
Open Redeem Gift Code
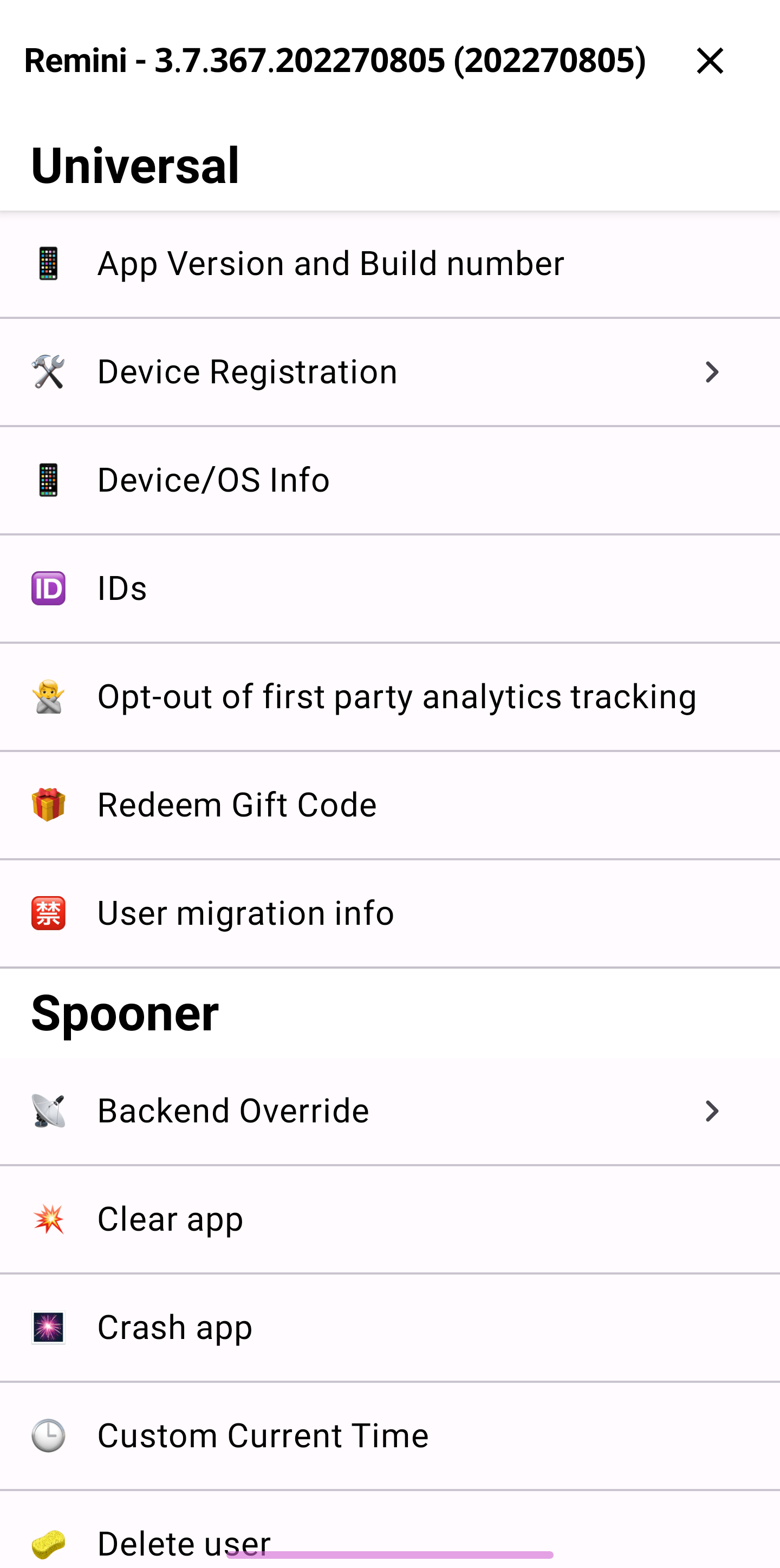[x=389, y=805]
